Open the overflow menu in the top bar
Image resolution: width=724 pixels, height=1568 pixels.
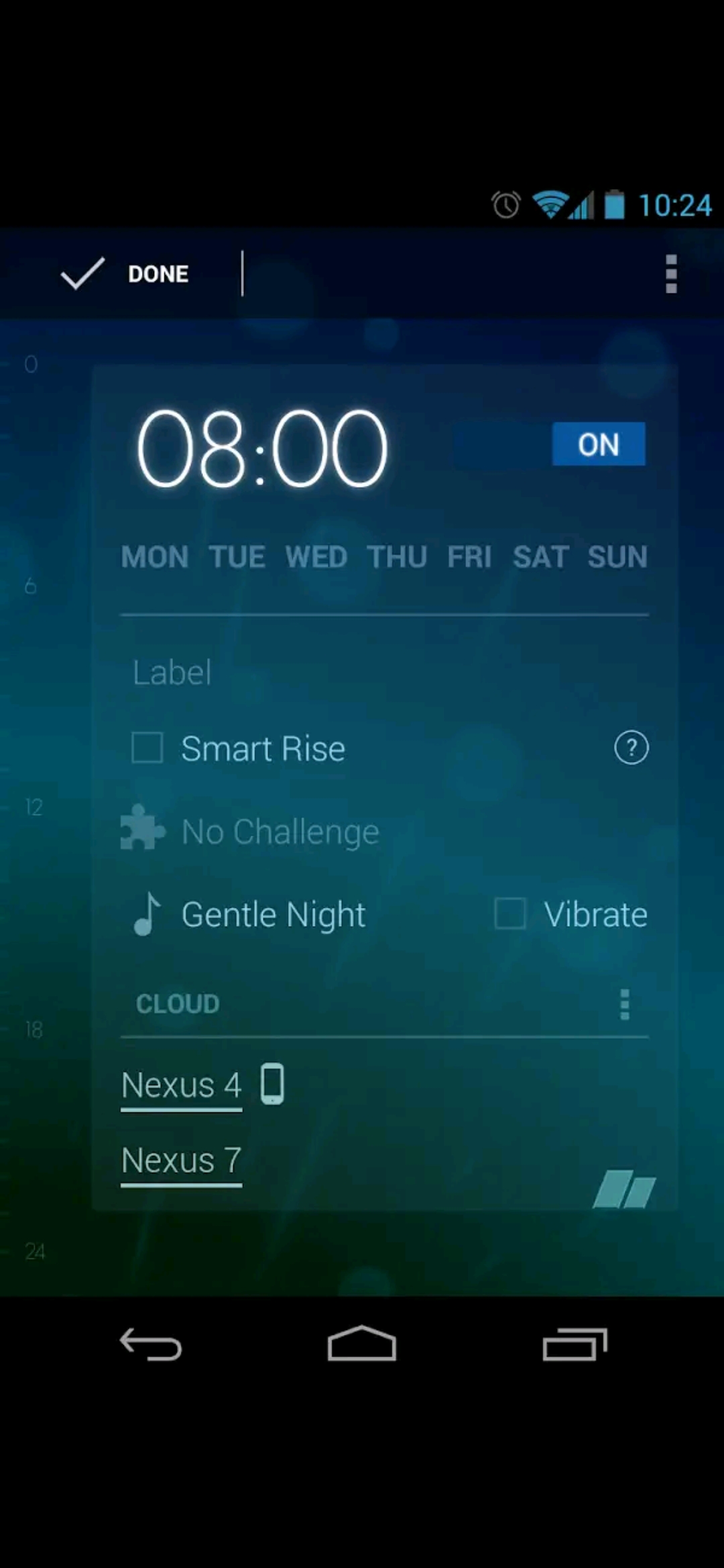click(x=671, y=273)
